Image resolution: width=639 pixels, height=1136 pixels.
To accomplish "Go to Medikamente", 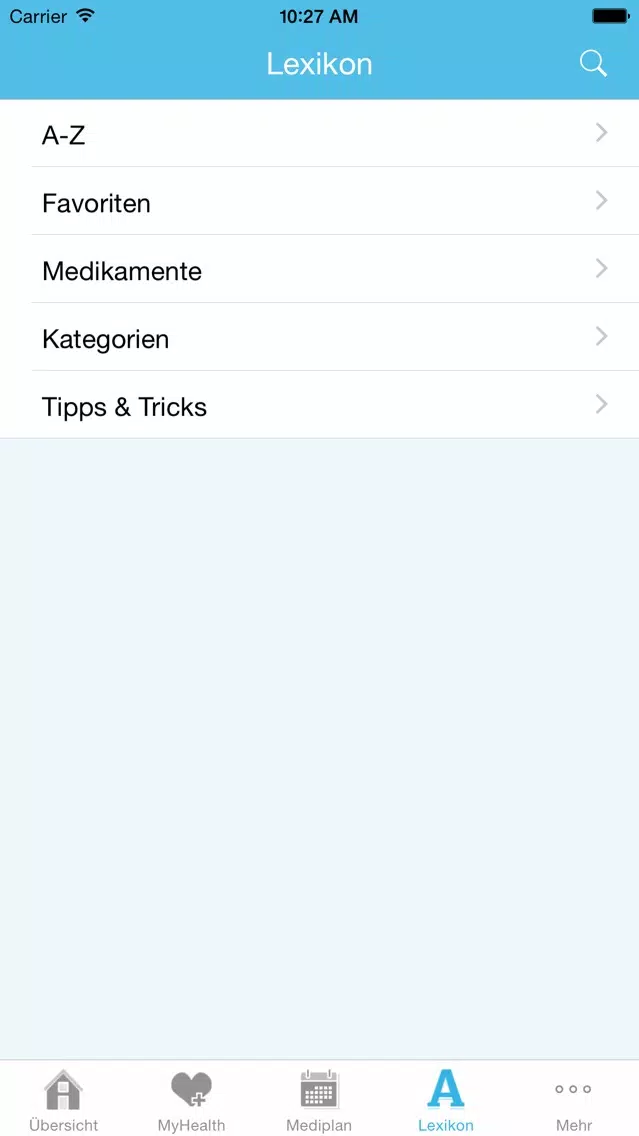I will [320, 270].
